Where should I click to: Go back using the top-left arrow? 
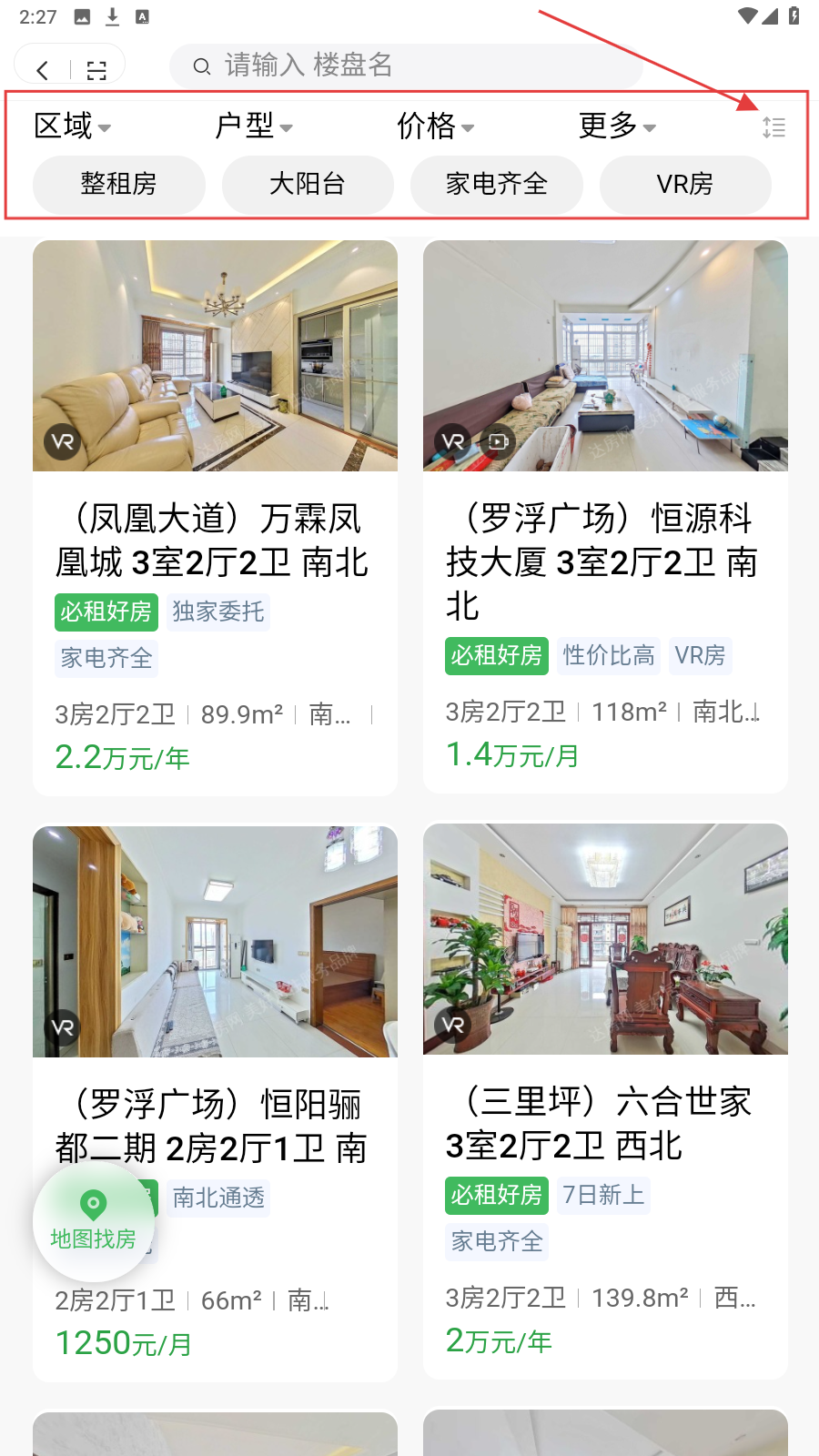[43, 70]
